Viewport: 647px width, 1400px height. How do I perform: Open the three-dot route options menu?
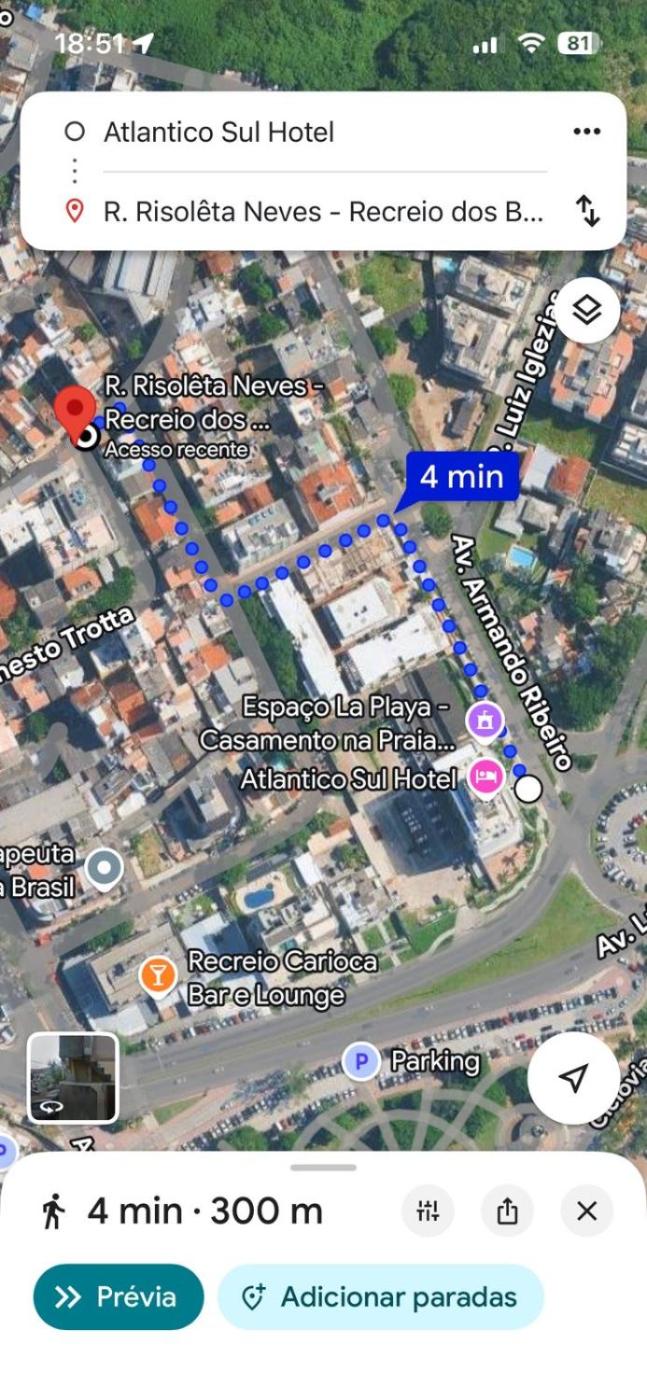click(586, 132)
